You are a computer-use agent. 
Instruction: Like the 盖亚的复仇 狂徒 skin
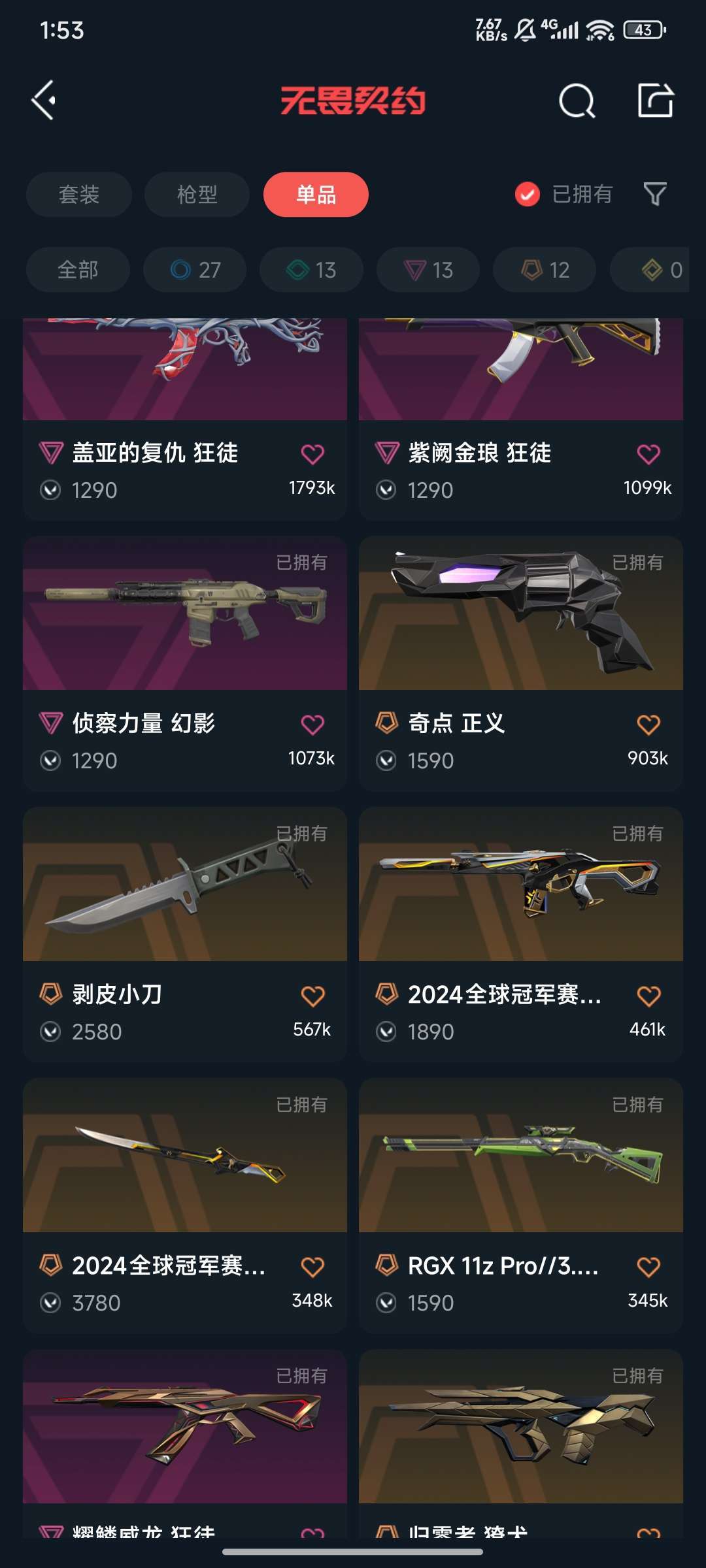click(312, 454)
